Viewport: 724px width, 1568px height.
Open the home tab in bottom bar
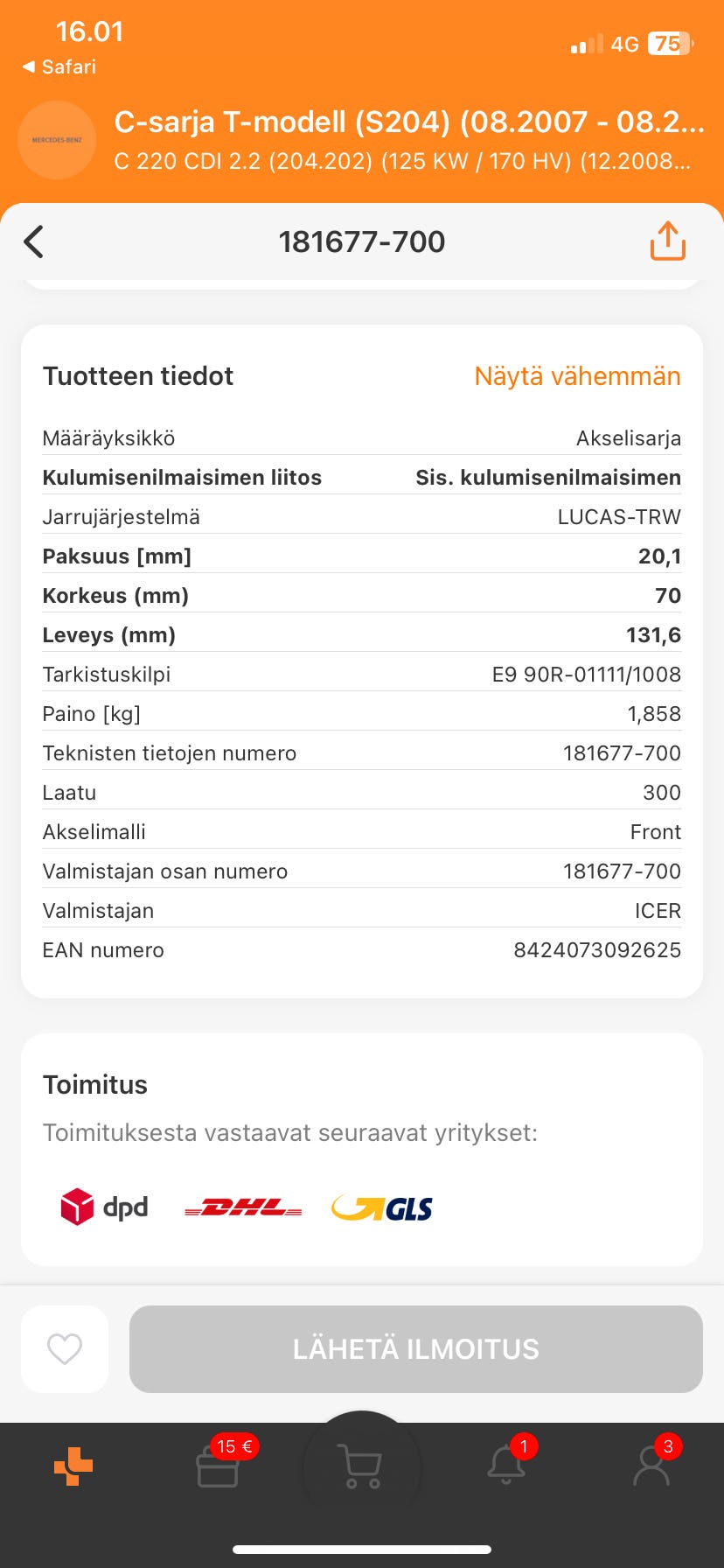pos(73,1466)
